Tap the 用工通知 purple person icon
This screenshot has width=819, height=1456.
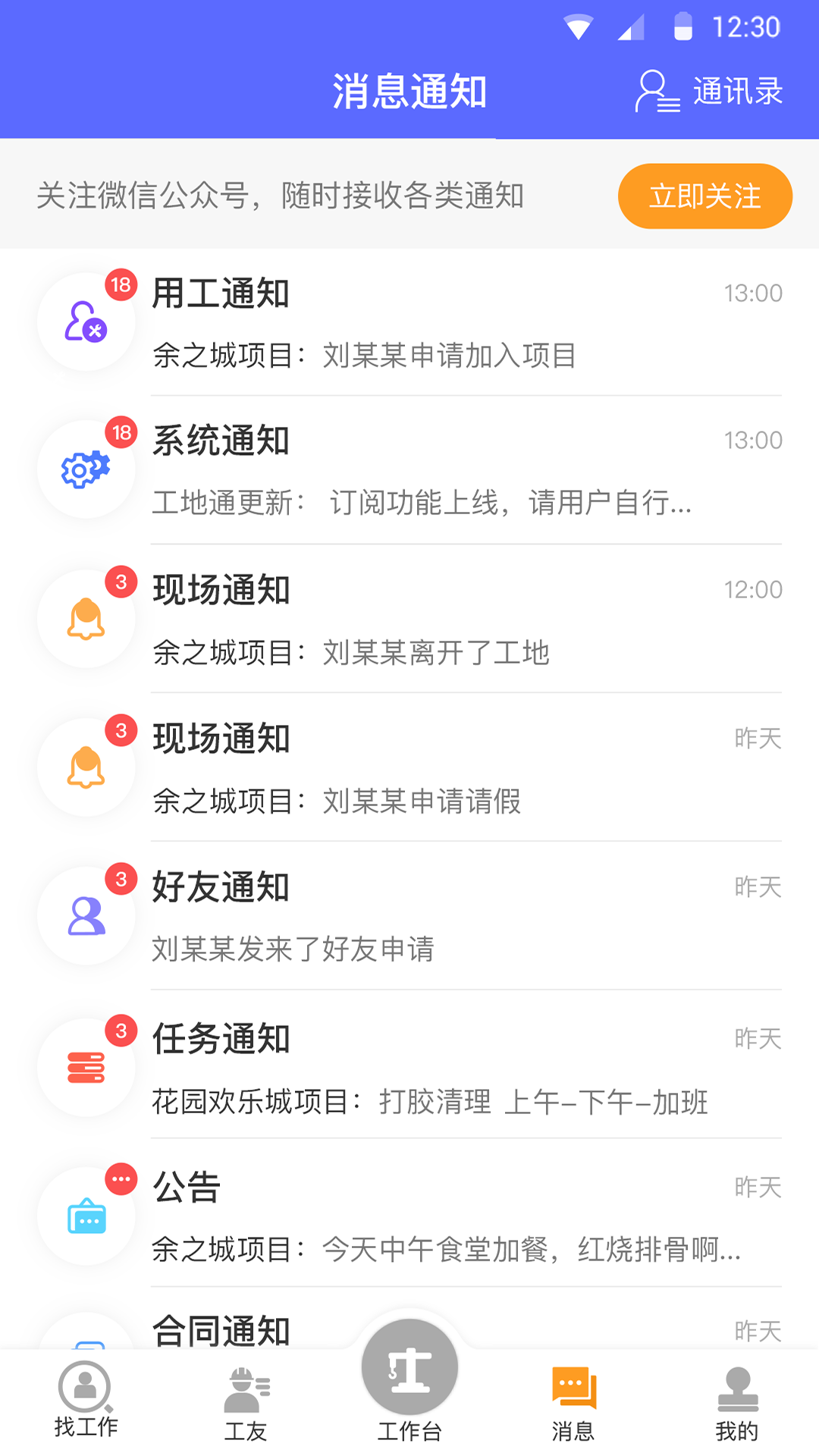[85, 320]
